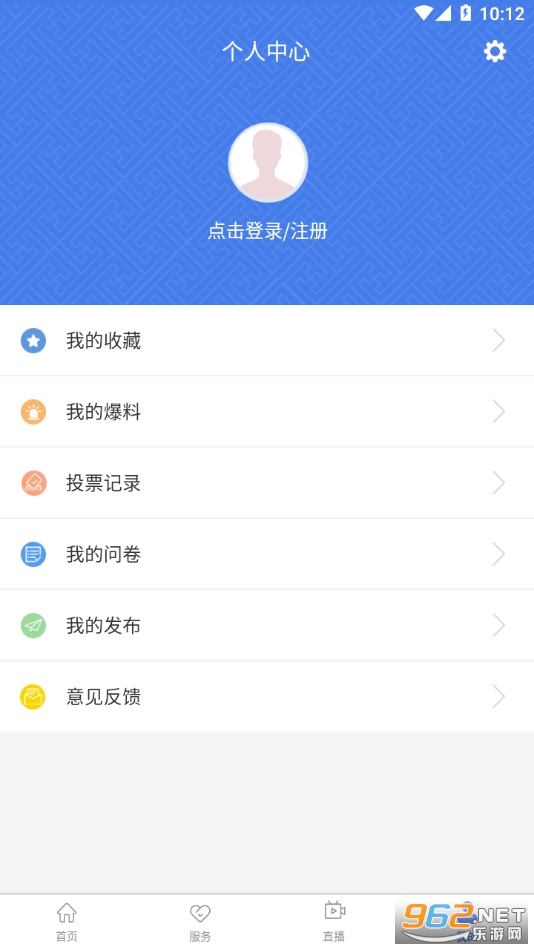Open 我的发布 posts row

click(267, 626)
